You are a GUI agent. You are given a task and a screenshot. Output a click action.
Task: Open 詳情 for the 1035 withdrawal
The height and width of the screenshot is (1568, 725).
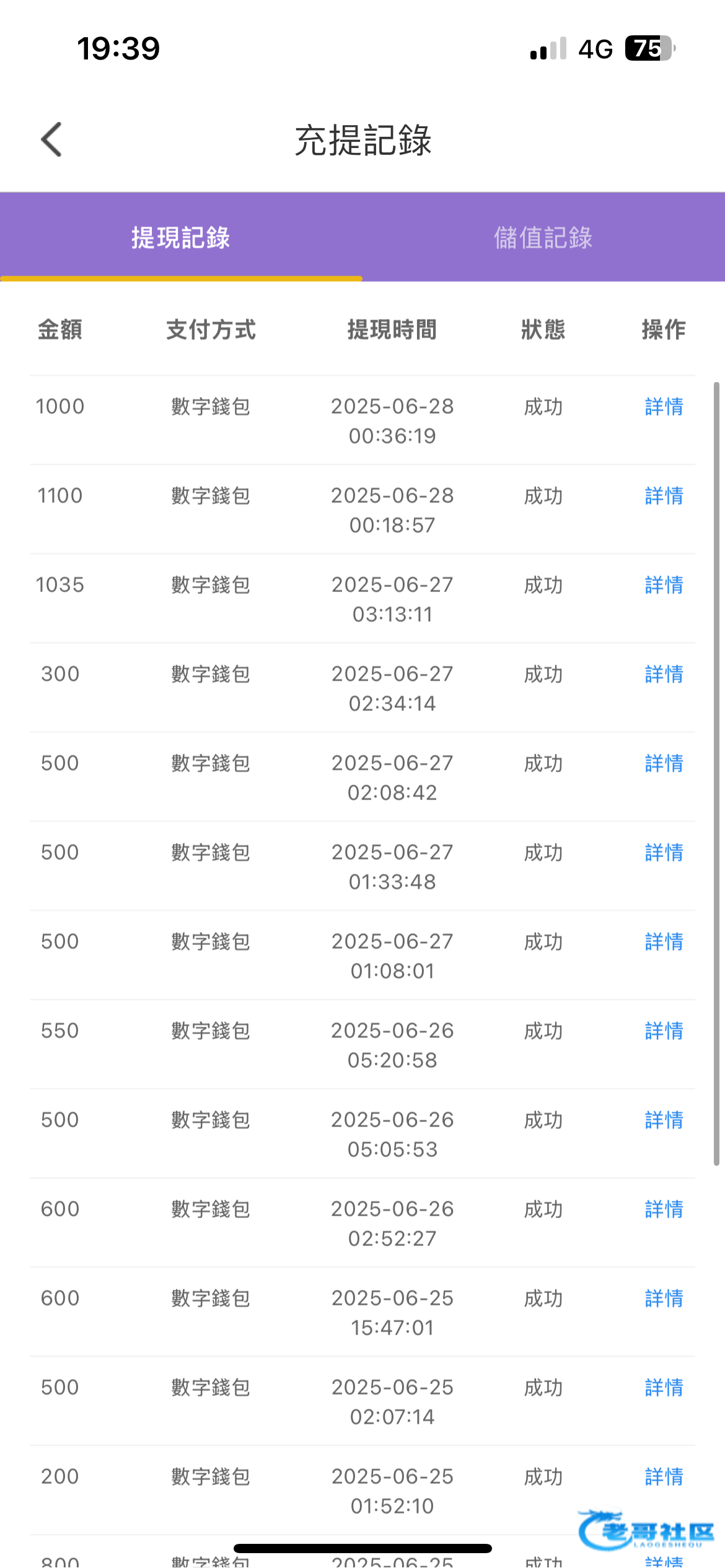[664, 585]
